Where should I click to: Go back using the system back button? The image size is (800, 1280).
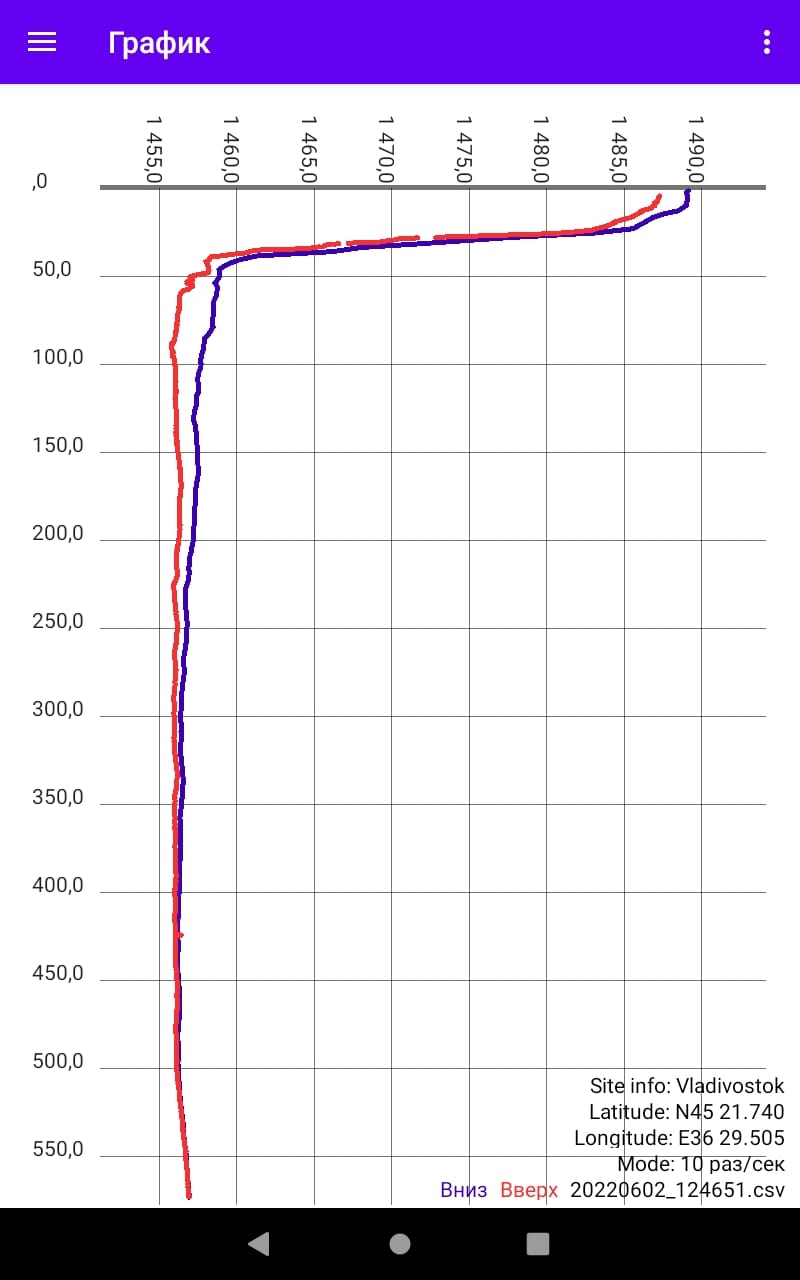pyautogui.click(x=259, y=1243)
